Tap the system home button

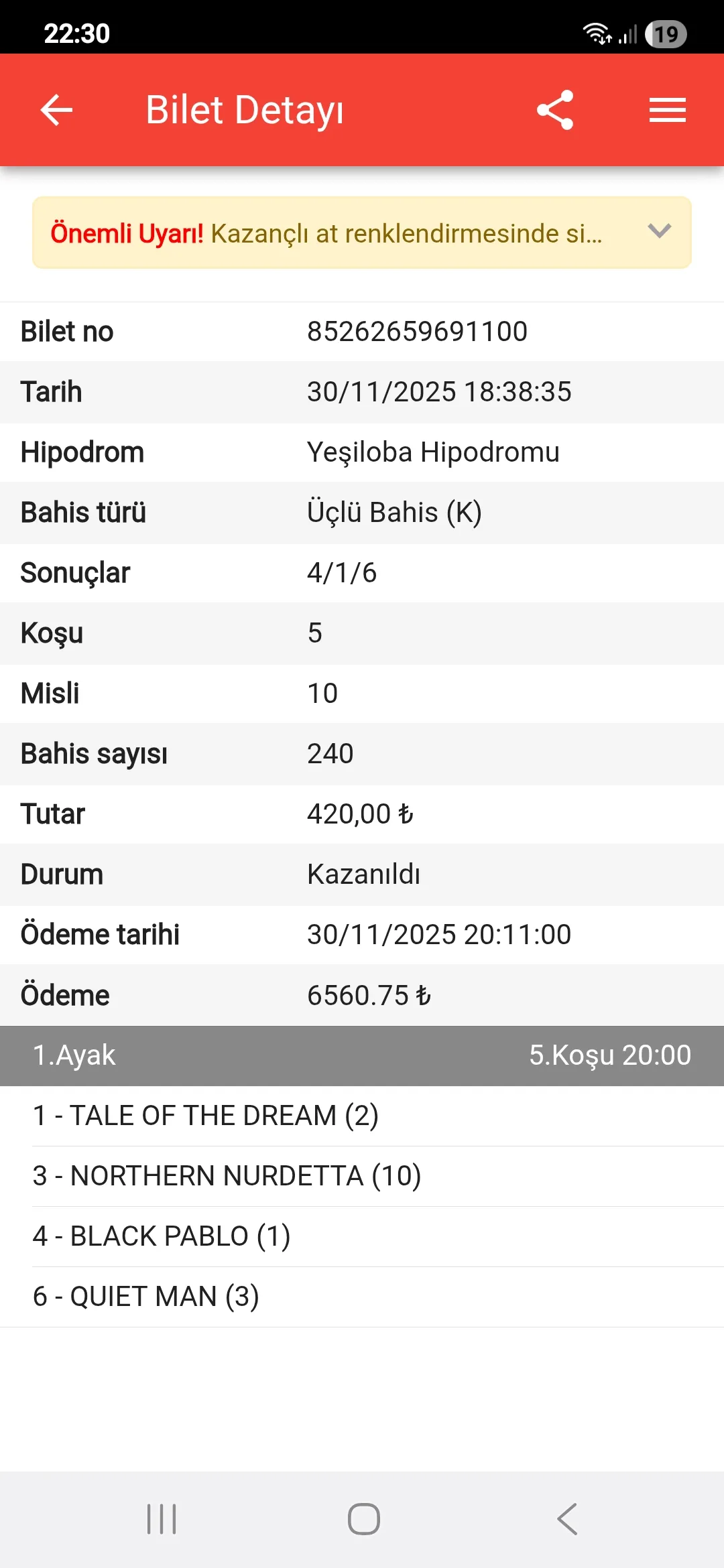coord(363,1518)
